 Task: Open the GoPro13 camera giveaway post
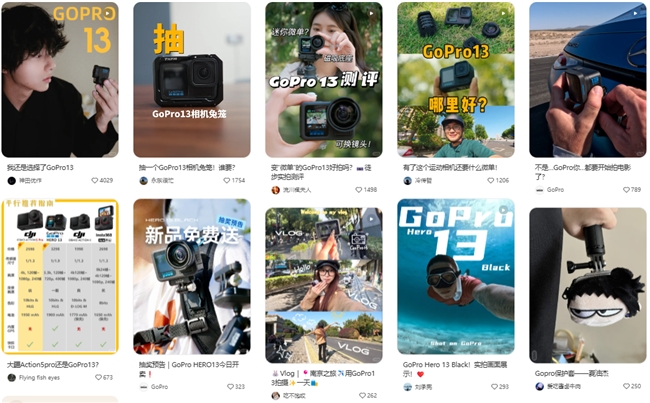click(x=192, y=80)
